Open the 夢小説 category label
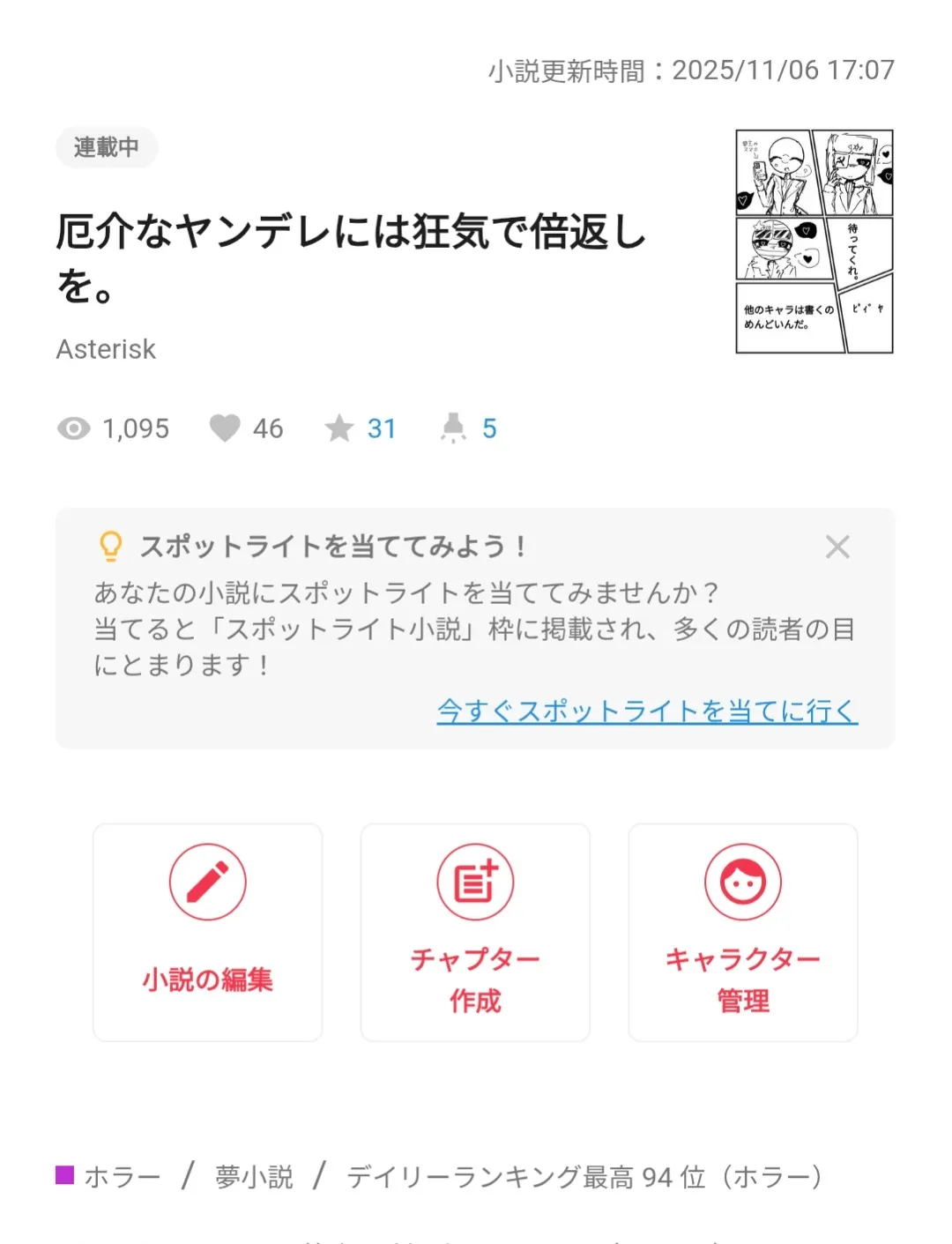 click(x=252, y=1176)
